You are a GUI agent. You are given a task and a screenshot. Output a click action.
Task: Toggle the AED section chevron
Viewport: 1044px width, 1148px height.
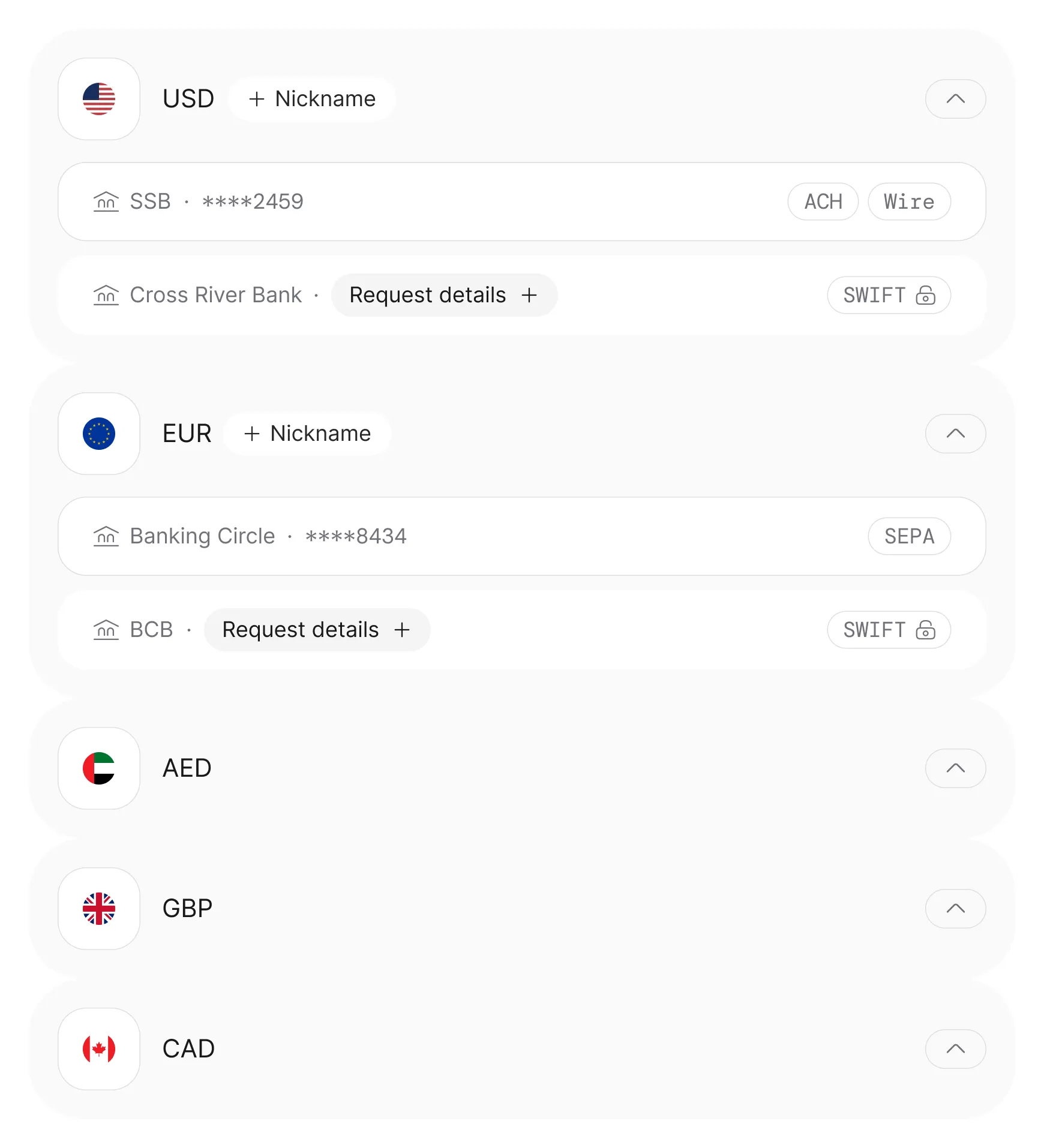coord(955,768)
